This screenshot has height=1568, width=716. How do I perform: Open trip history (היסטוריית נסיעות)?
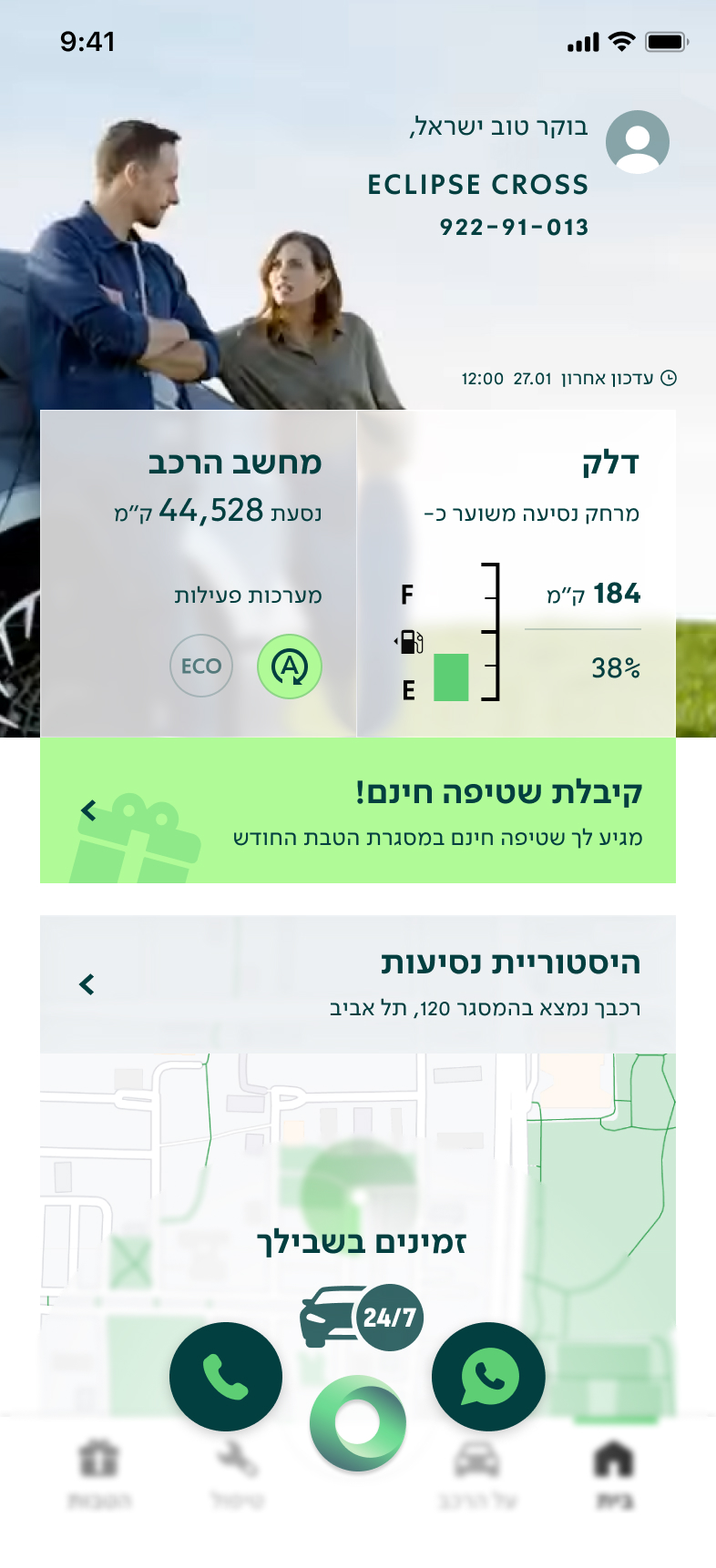(358, 984)
